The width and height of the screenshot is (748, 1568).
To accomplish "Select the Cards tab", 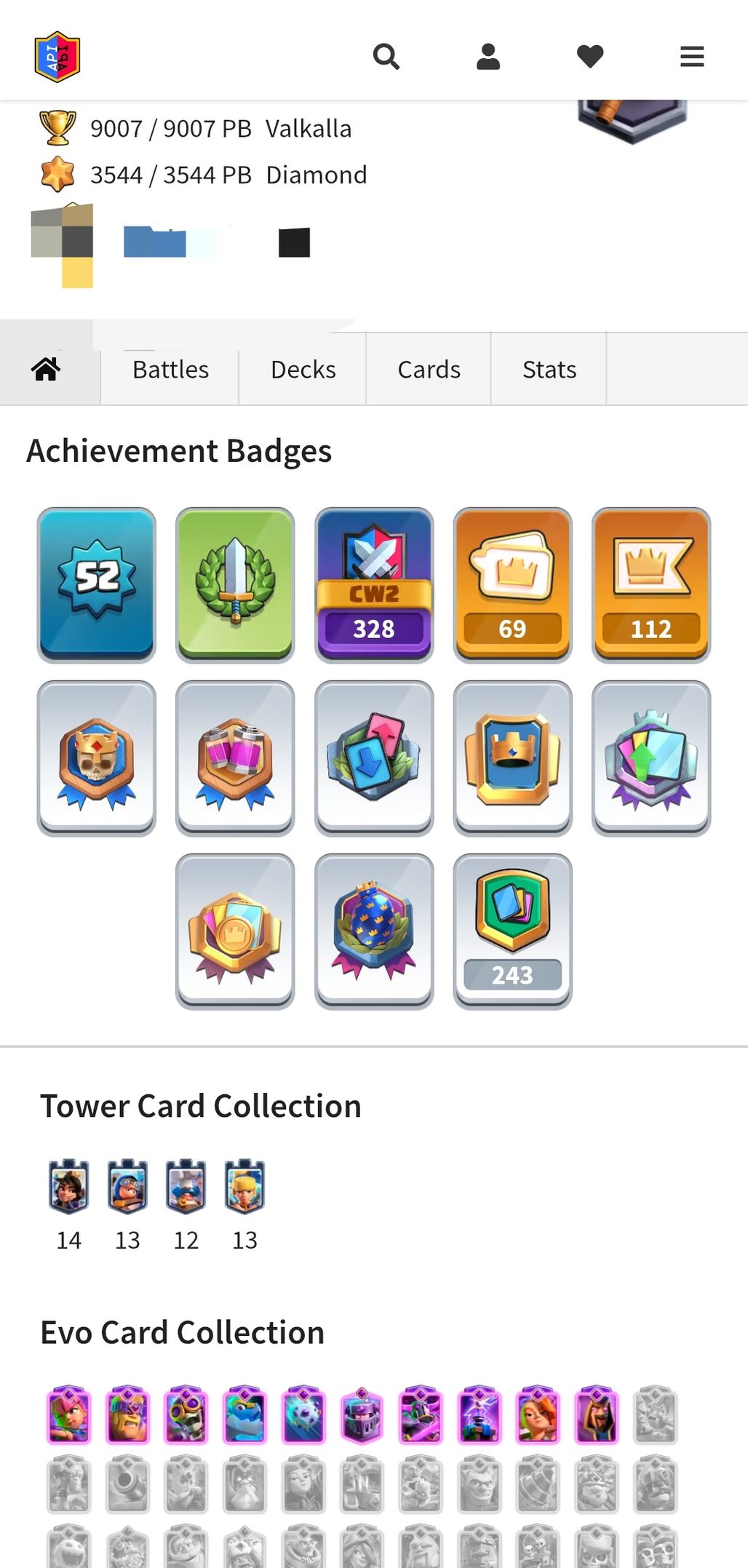I will (429, 369).
